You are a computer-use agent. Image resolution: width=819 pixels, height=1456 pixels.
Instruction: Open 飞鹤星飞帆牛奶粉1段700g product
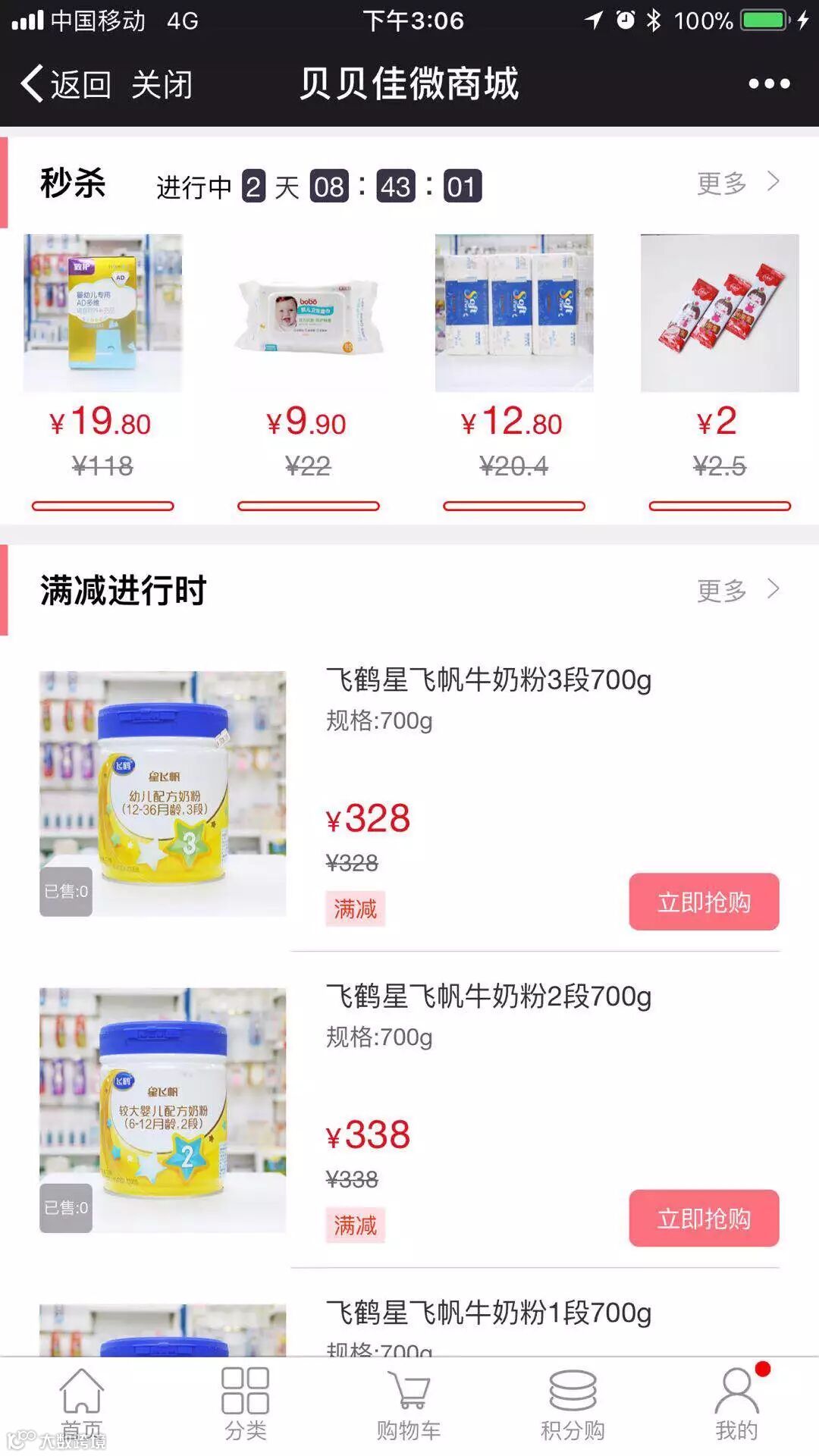click(x=488, y=1313)
